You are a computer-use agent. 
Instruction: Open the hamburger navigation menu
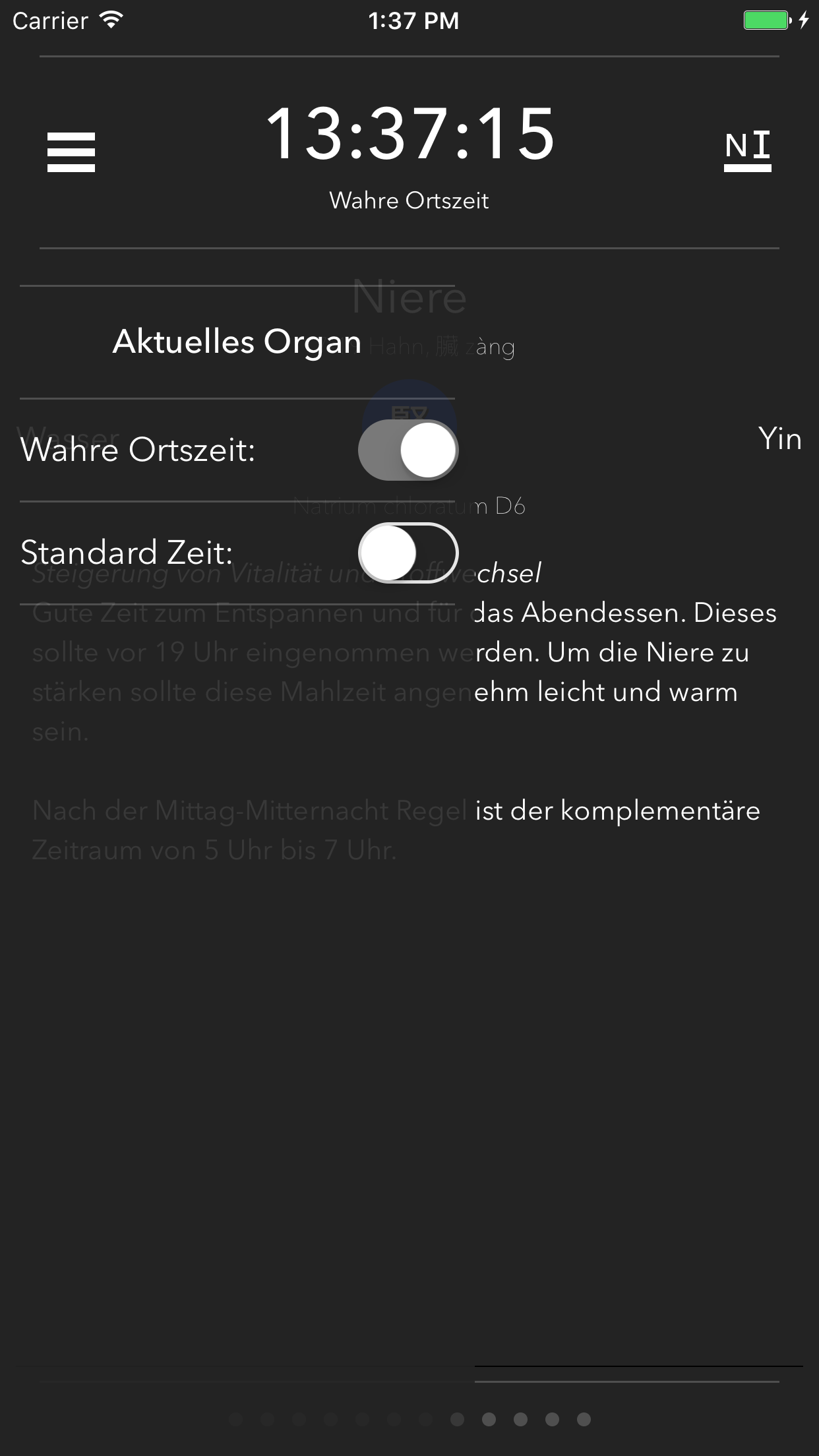(x=70, y=150)
